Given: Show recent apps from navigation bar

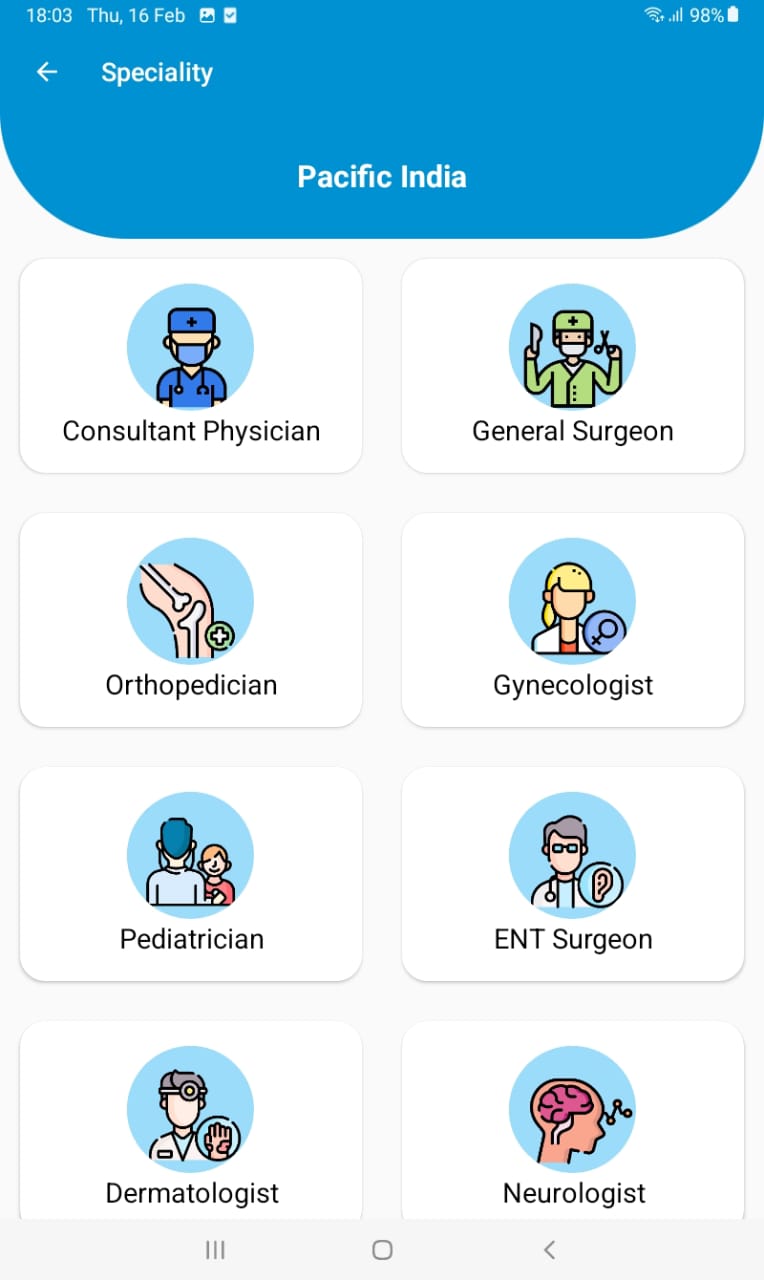Looking at the screenshot, I should (215, 1249).
